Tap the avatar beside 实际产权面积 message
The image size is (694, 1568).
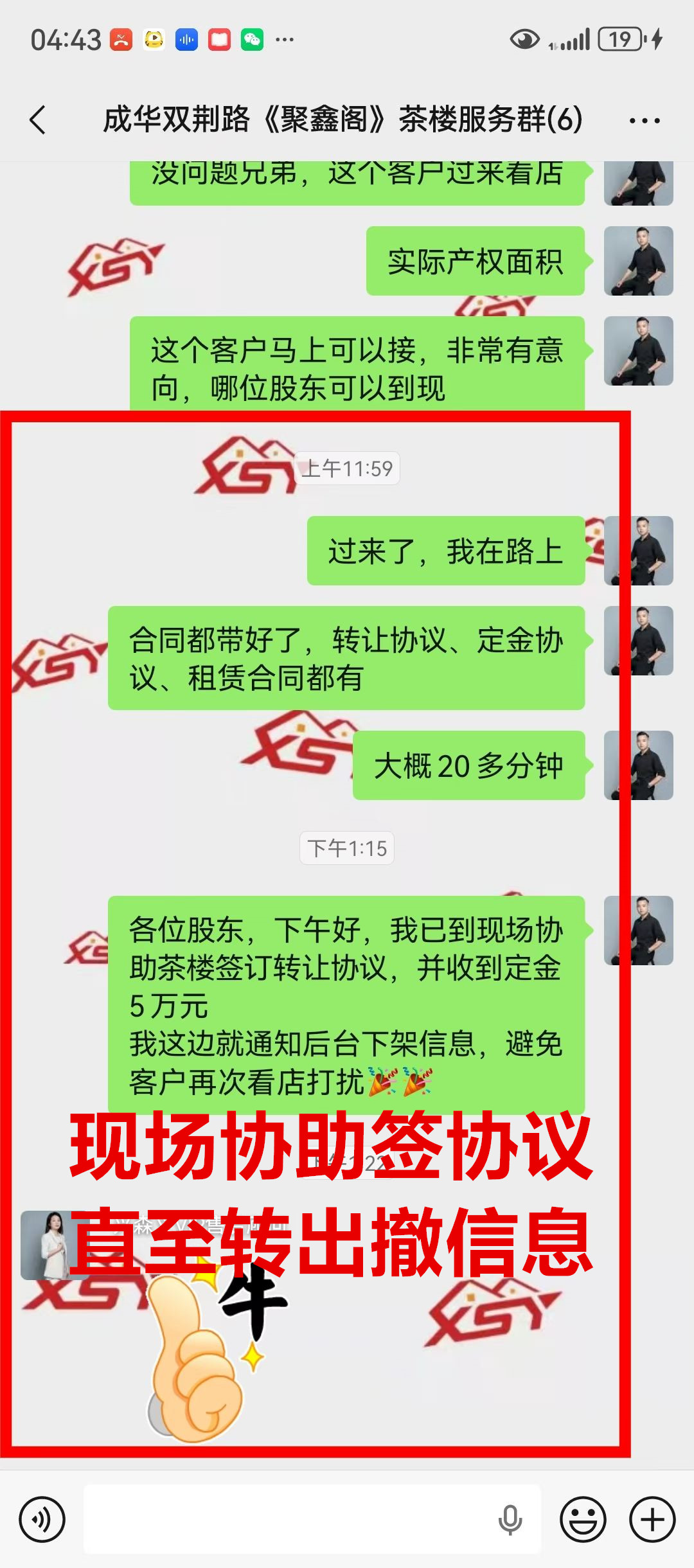[638, 261]
